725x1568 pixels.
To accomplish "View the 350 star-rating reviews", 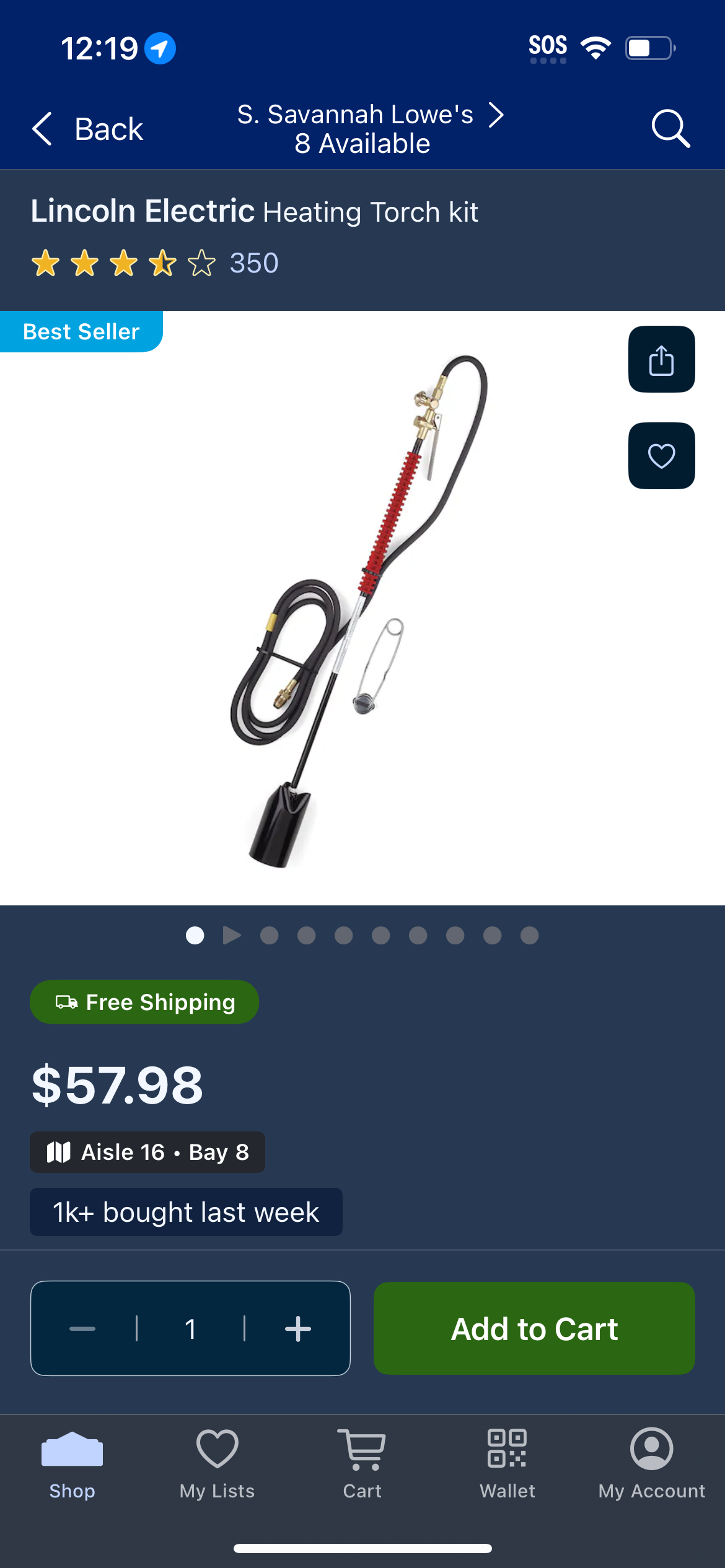I will pyautogui.click(x=155, y=263).
